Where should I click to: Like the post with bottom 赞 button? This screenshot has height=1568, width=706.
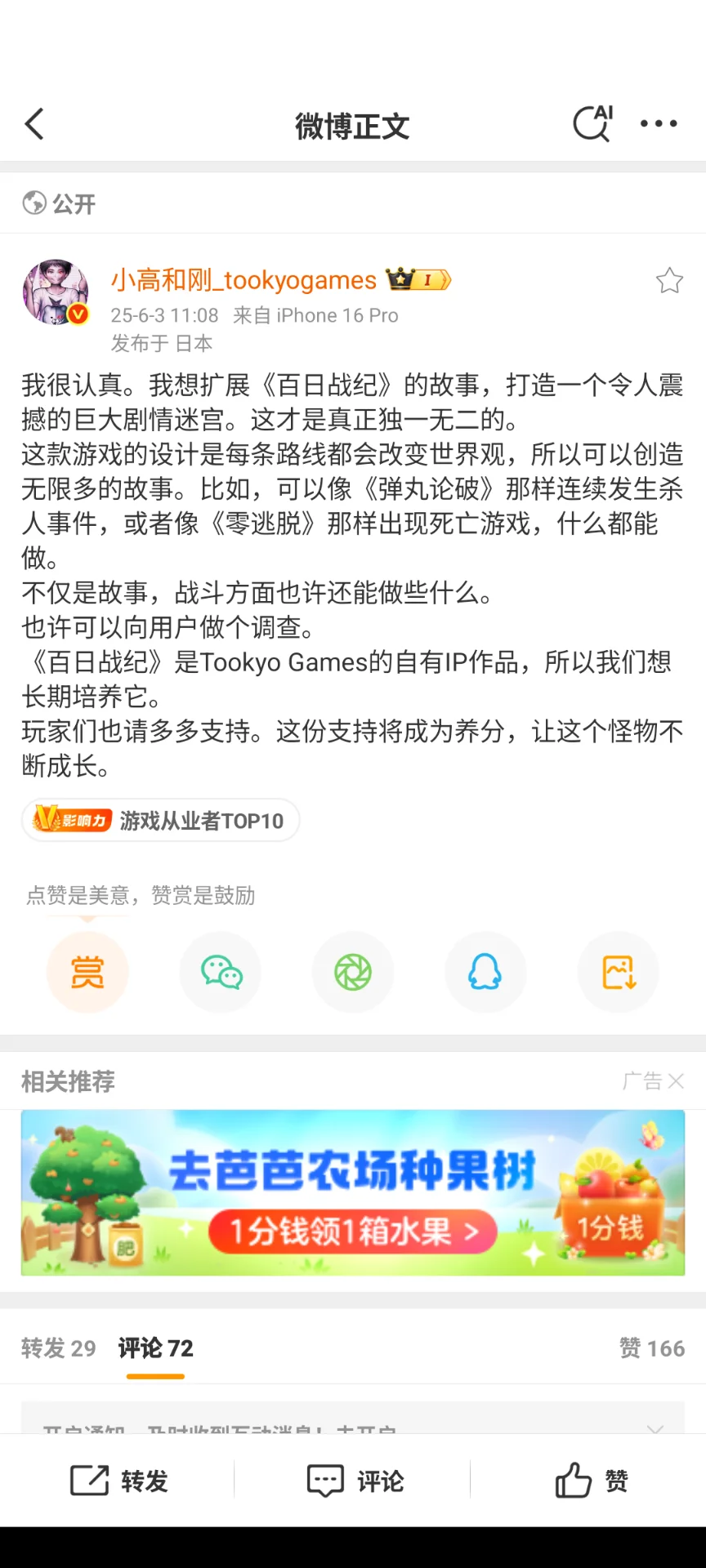[591, 1480]
